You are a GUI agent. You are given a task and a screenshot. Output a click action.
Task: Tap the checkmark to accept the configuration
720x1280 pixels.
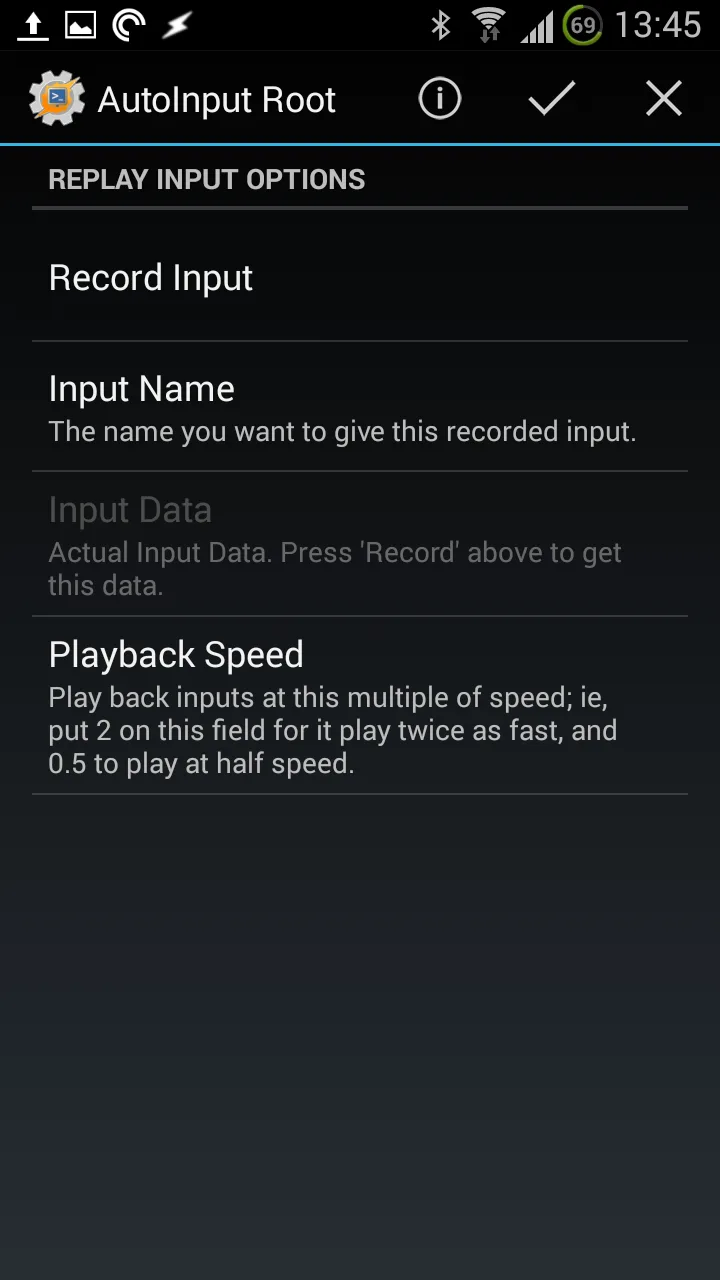551,98
